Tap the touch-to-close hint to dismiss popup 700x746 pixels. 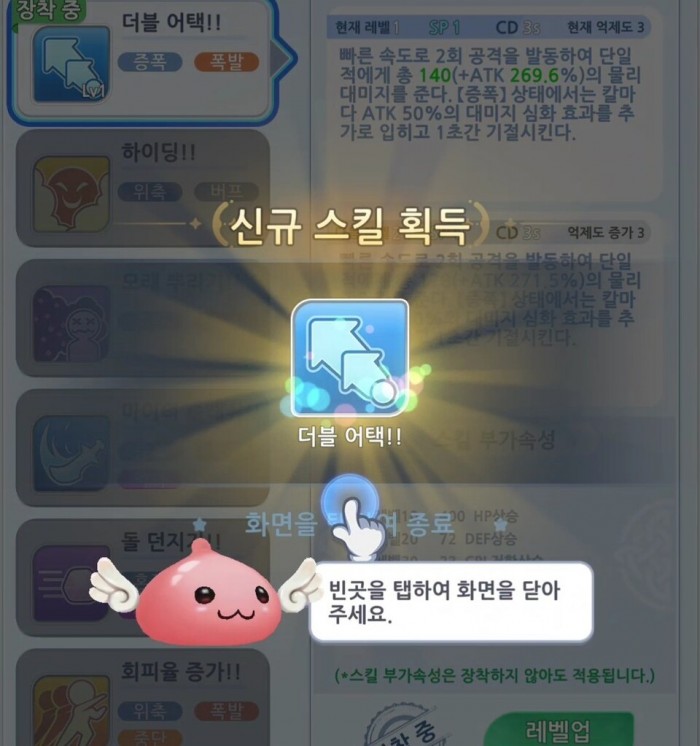coord(350,521)
